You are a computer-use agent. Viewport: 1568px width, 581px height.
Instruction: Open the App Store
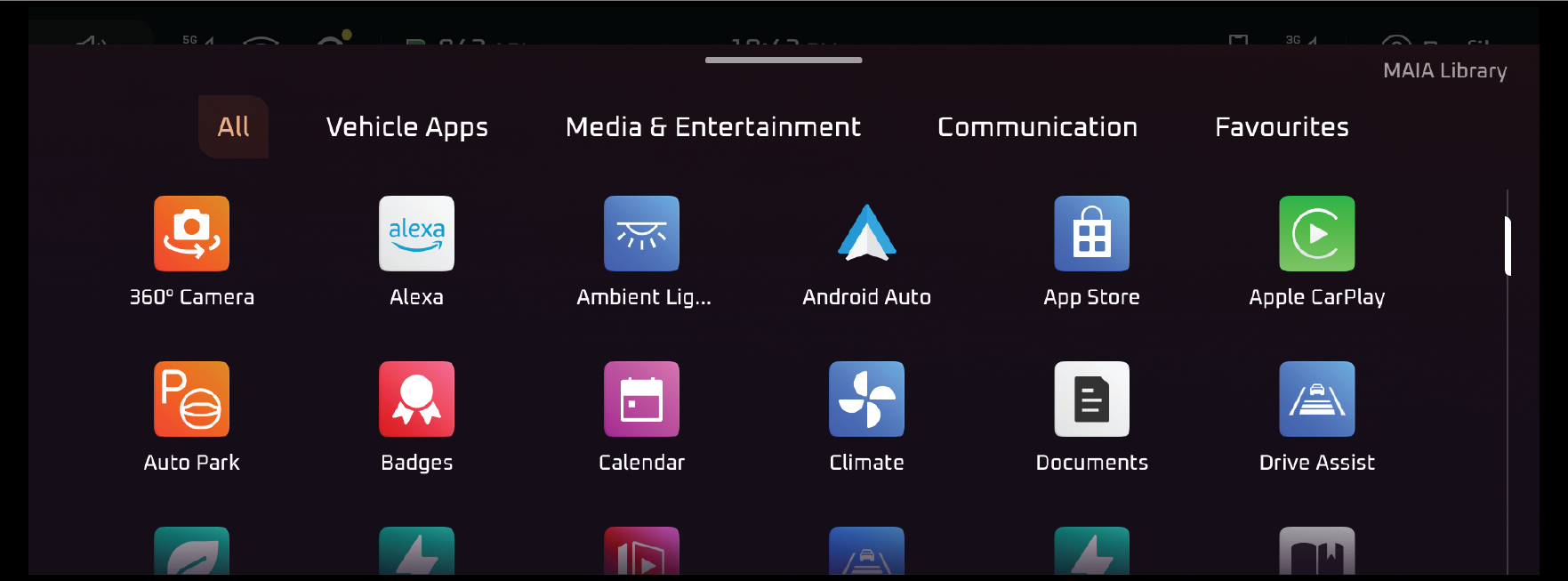click(x=1091, y=234)
